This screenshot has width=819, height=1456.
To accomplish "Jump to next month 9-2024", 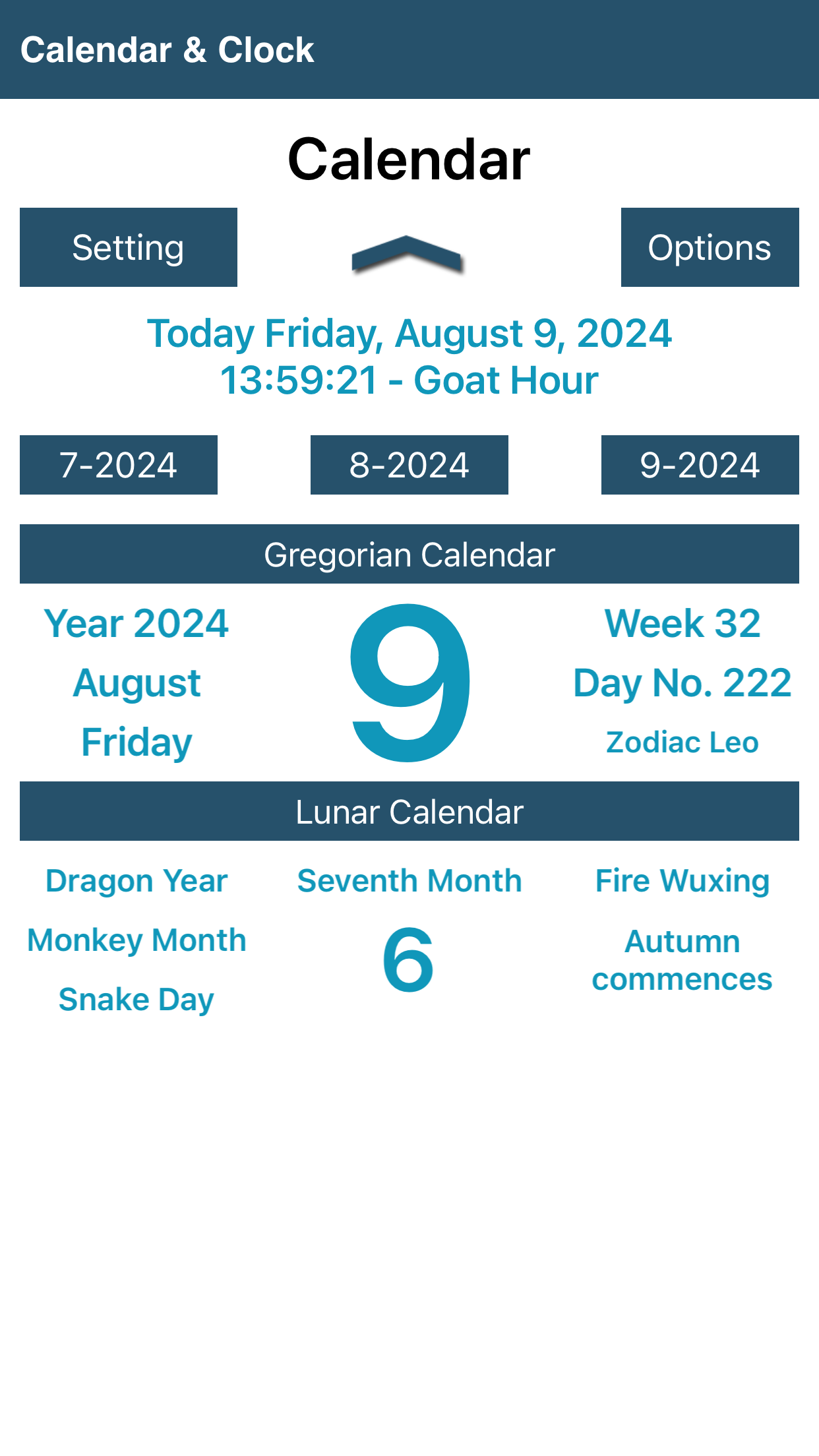I will tap(700, 465).
